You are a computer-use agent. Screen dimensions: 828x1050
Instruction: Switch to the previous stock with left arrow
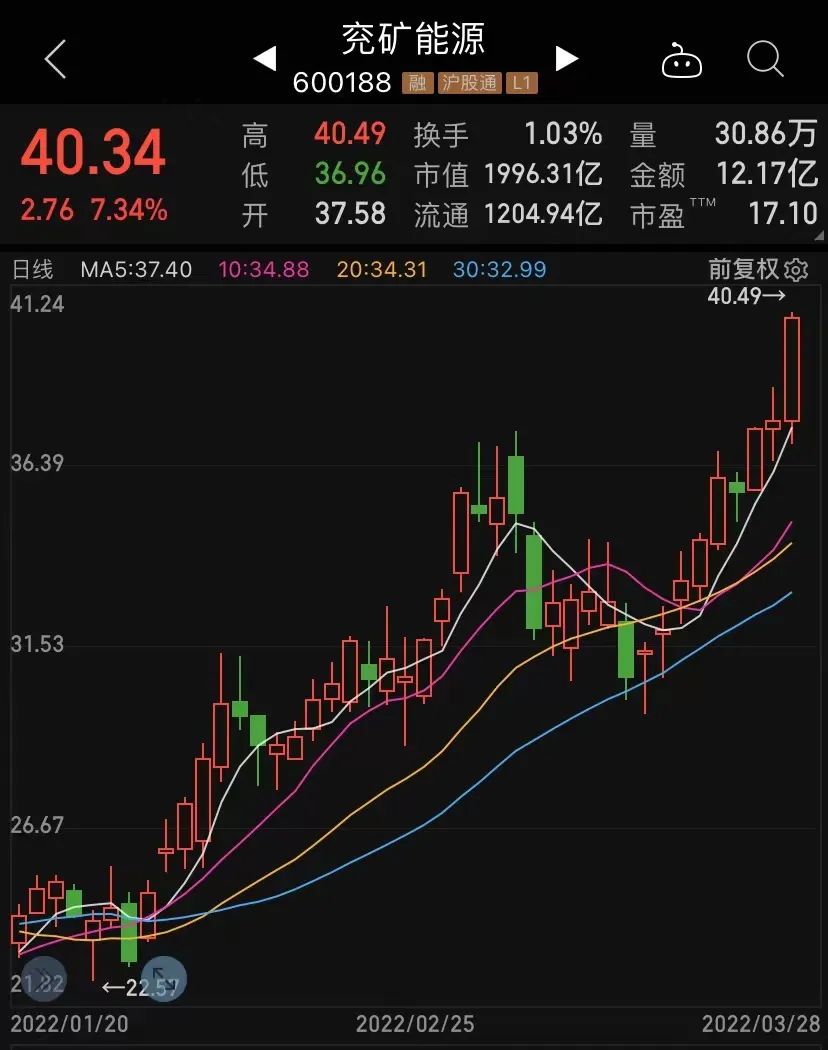coord(264,59)
